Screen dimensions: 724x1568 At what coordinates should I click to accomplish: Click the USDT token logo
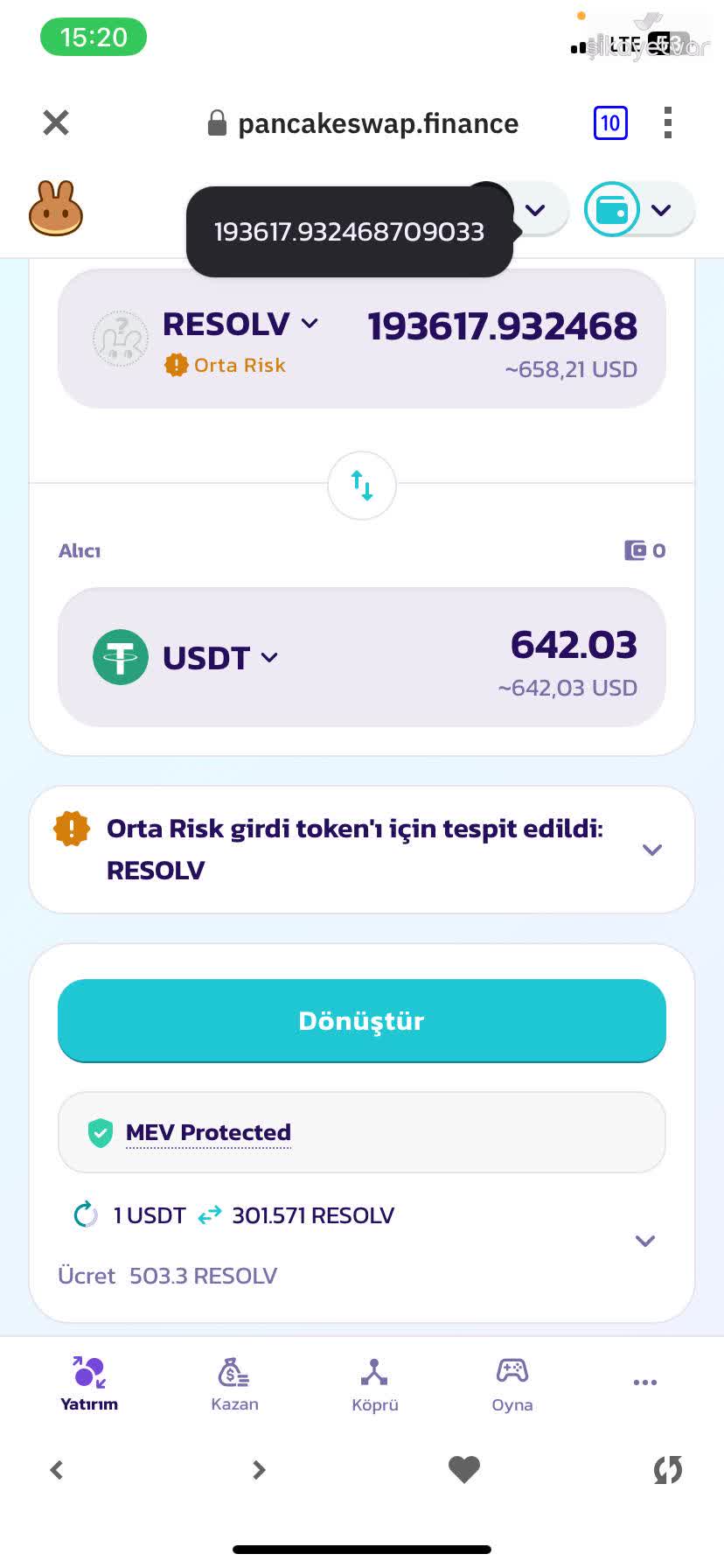tap(120, 656)
